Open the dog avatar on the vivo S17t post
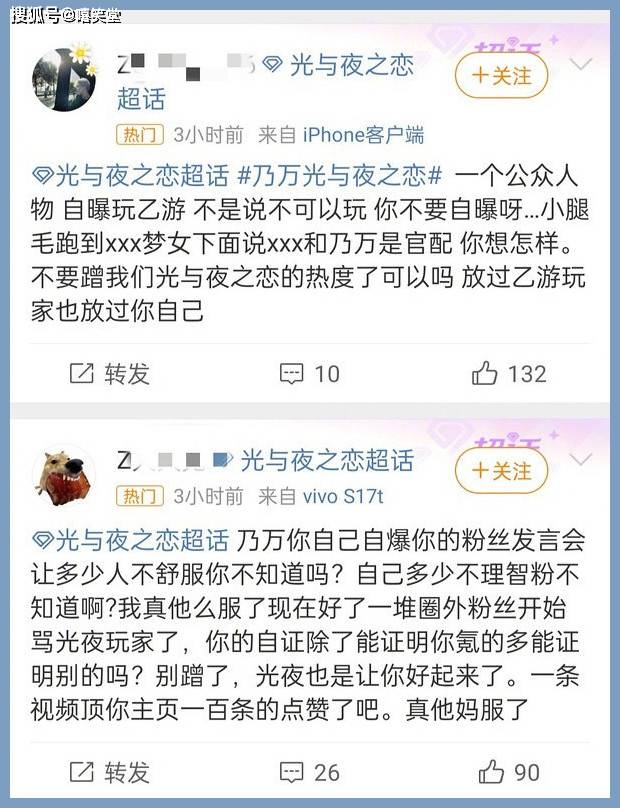Screen dimensions: 620x808 pyautogui.click(x=65, y=475)
